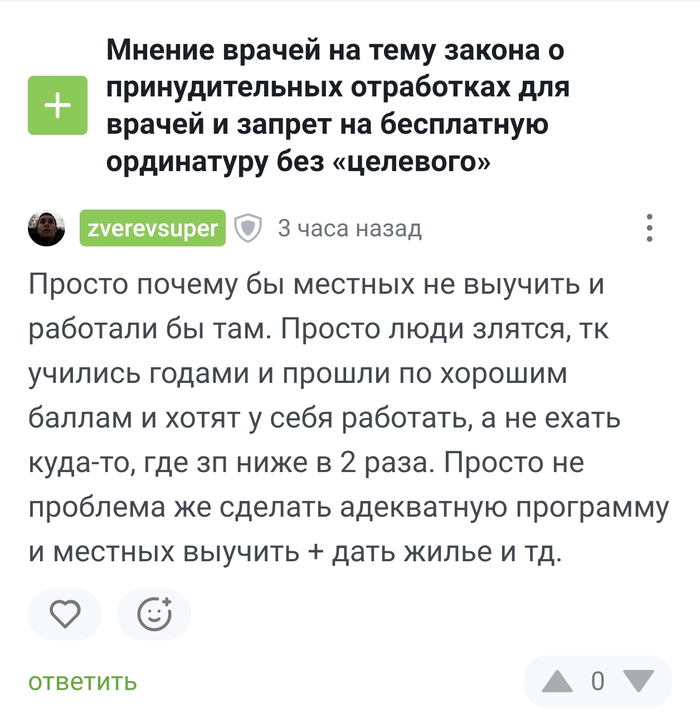This screenshot has height=719, width=700.
Task: Like the comment with the heart icon
Action: click(x=65, y=614)
